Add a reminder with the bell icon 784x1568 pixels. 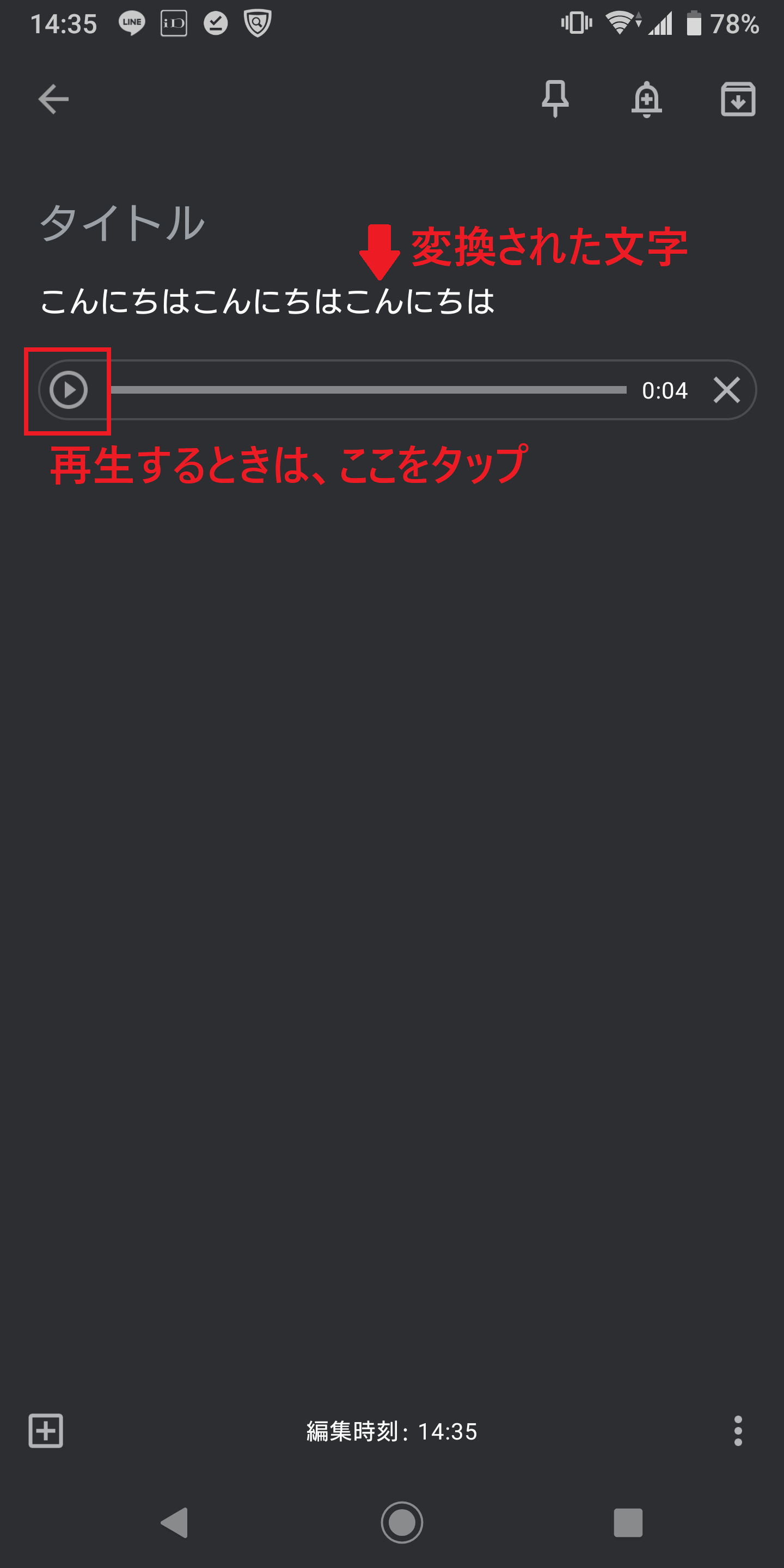646,99
